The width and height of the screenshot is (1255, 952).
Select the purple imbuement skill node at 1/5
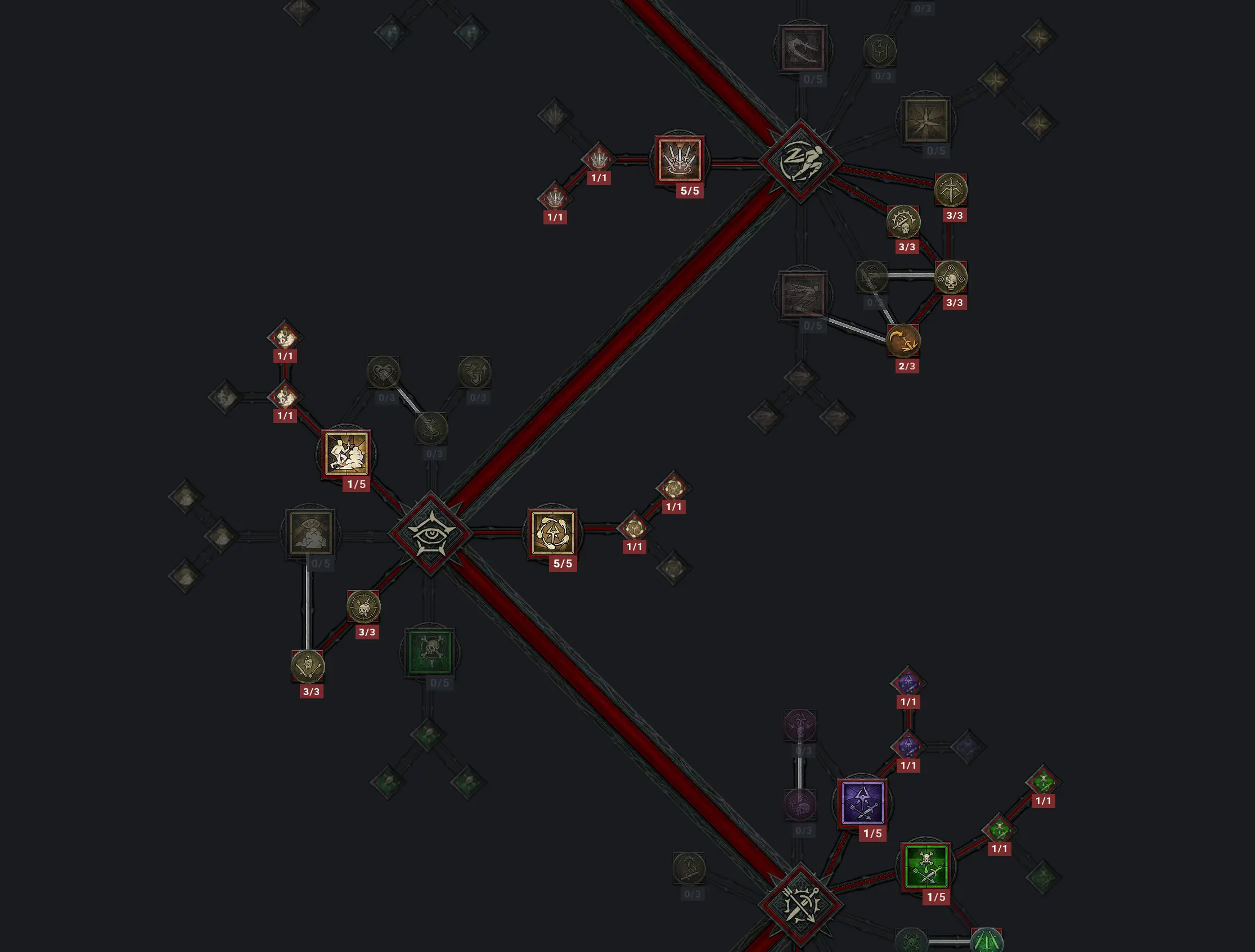(x=862, y=803)
